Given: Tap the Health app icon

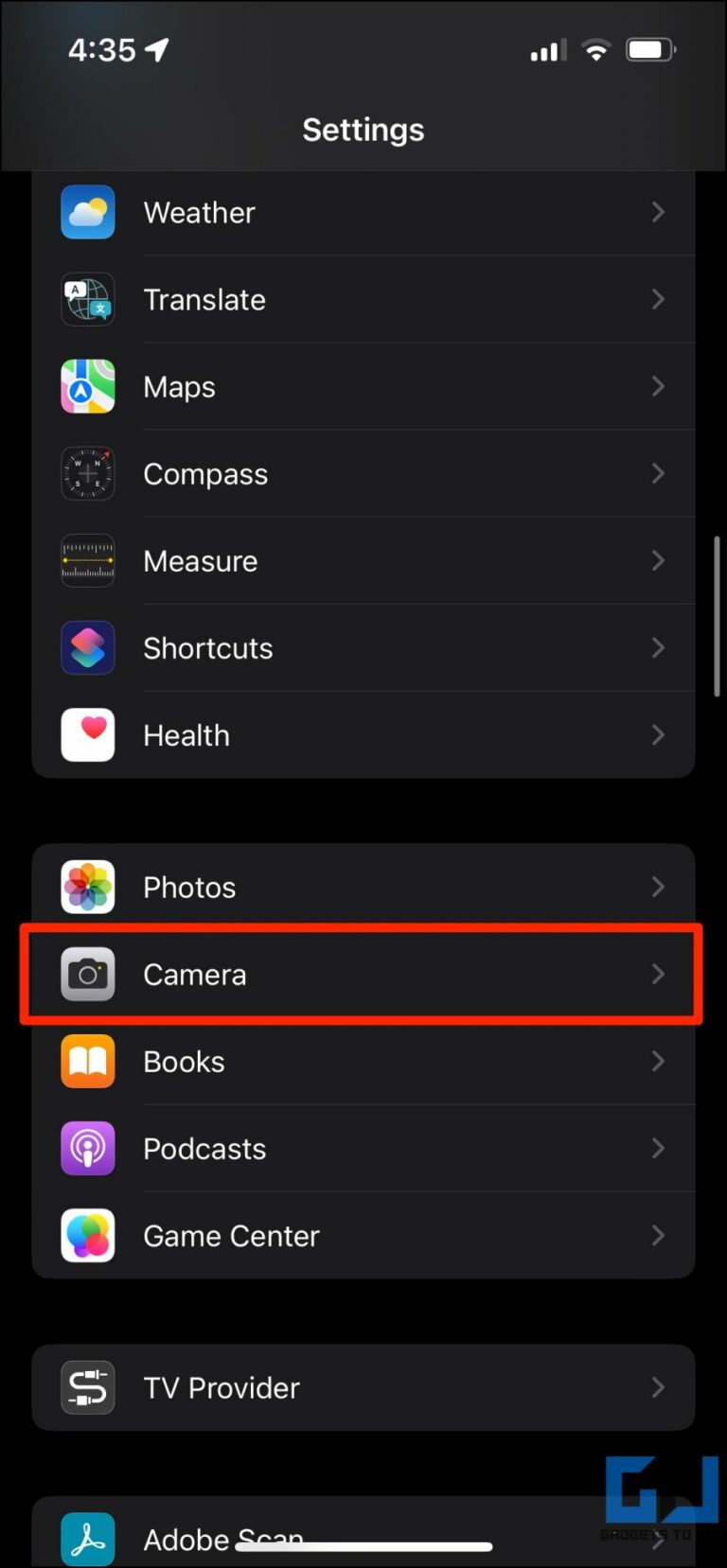Looking at the screenshot, I should (x=87, y=734).
